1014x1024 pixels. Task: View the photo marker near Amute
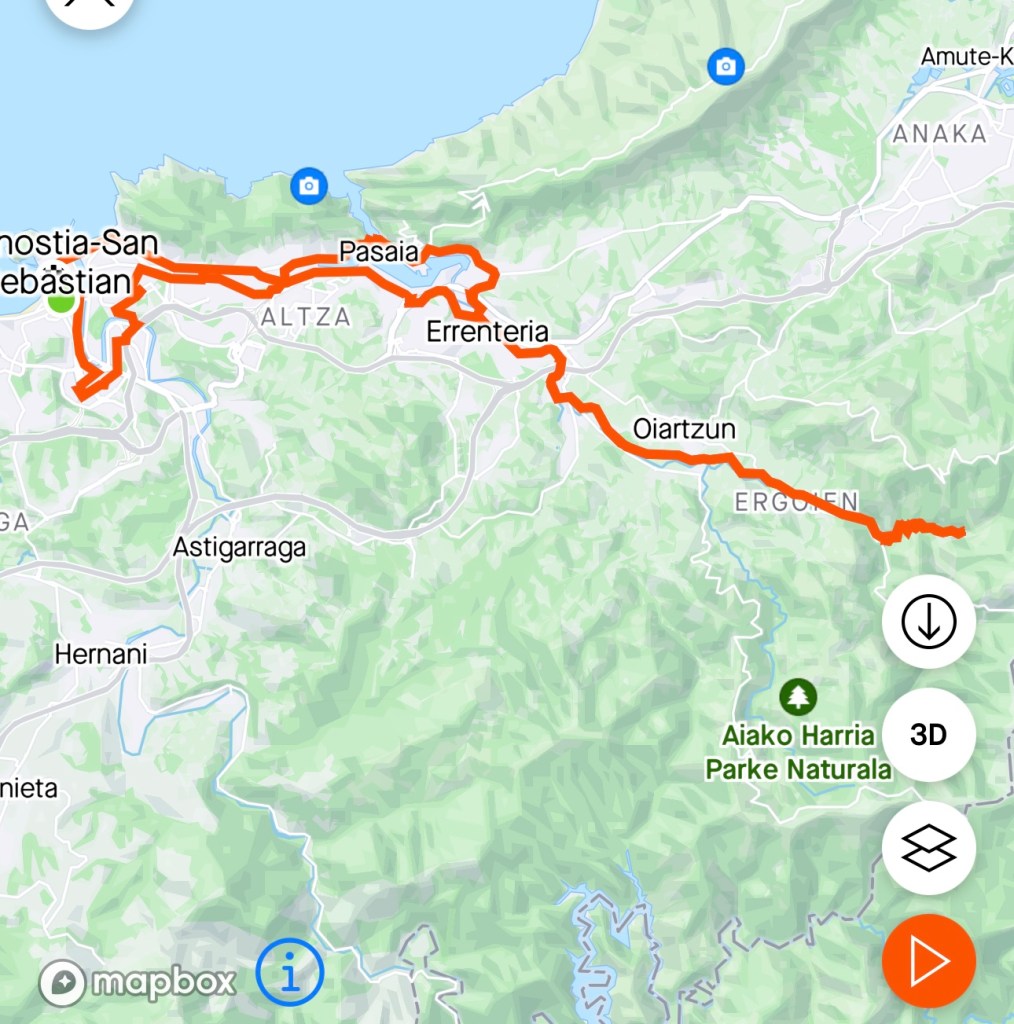coord(725,67)
